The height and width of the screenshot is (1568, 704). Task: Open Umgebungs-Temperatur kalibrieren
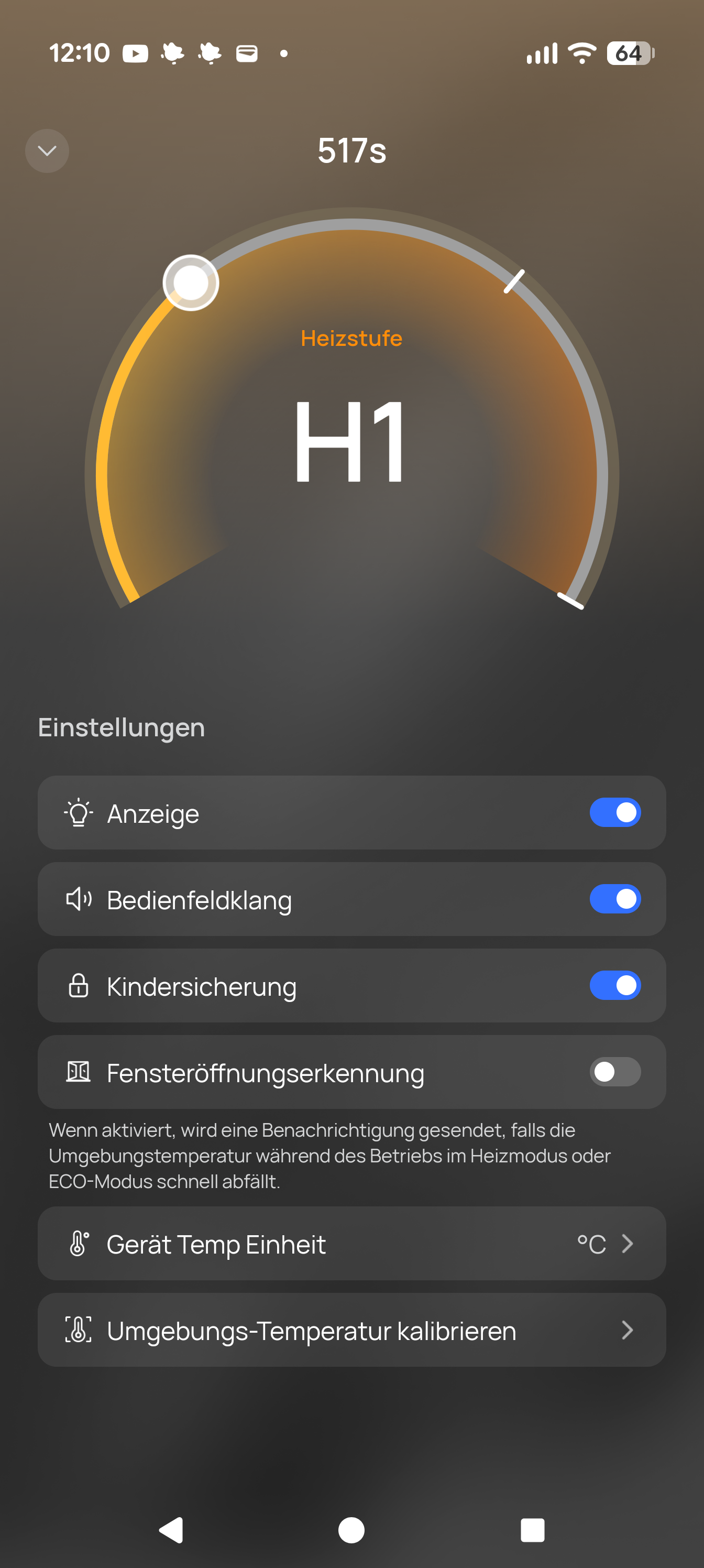coord(351,1330)
